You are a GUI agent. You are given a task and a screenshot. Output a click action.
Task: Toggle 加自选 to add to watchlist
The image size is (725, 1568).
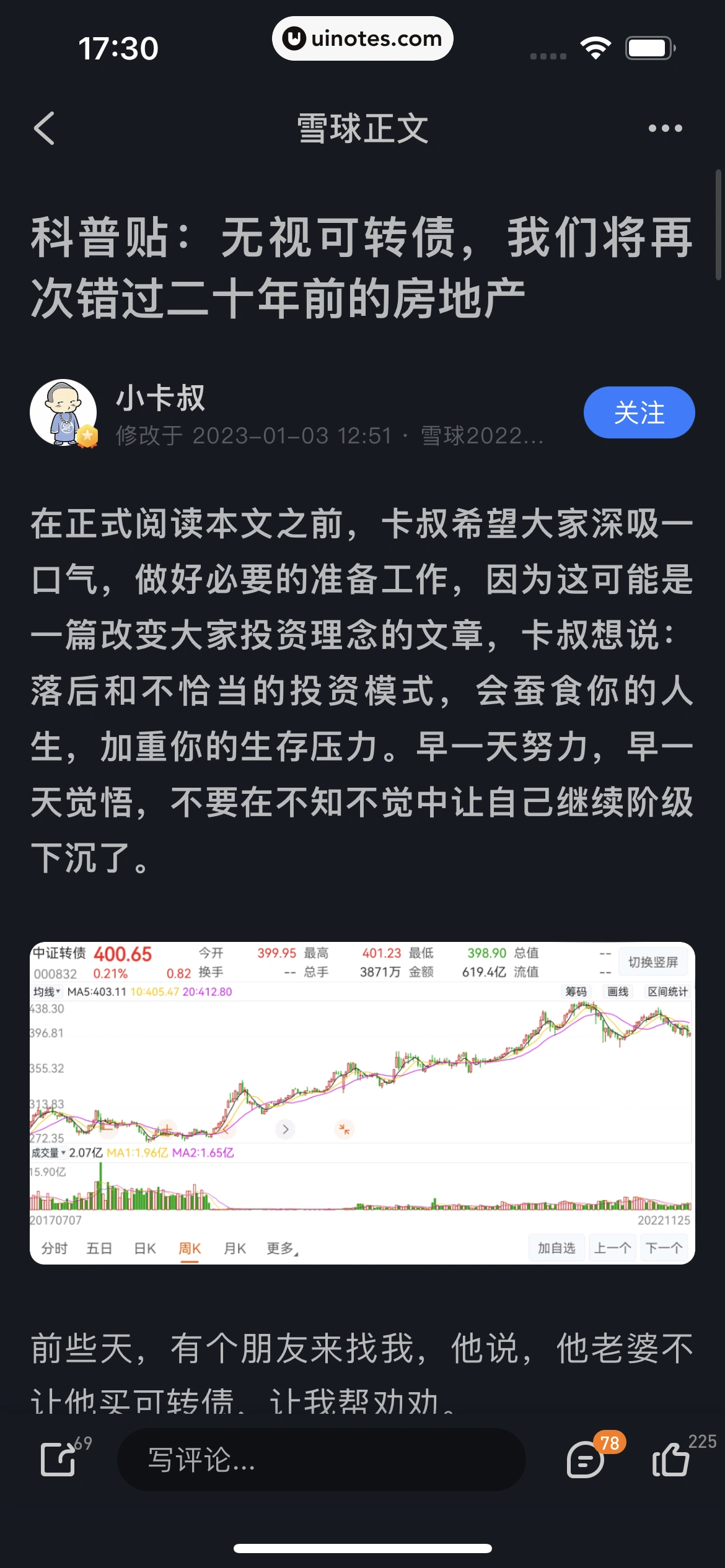(x=556, y=1248)
